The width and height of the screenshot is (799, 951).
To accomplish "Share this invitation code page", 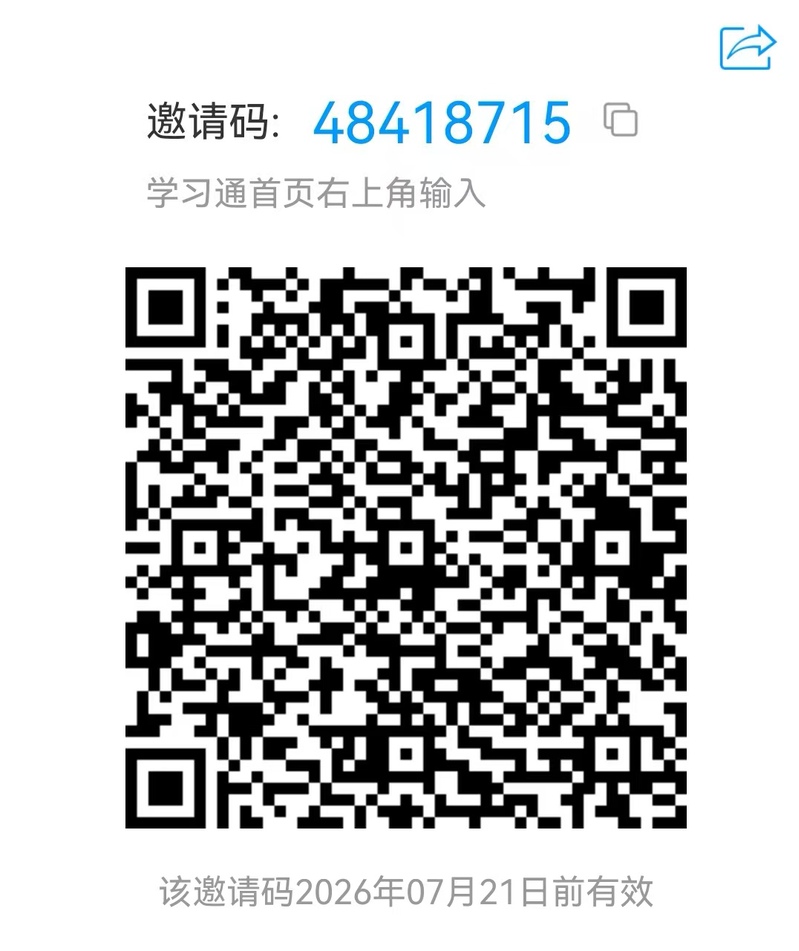I will tap(747, 47).
